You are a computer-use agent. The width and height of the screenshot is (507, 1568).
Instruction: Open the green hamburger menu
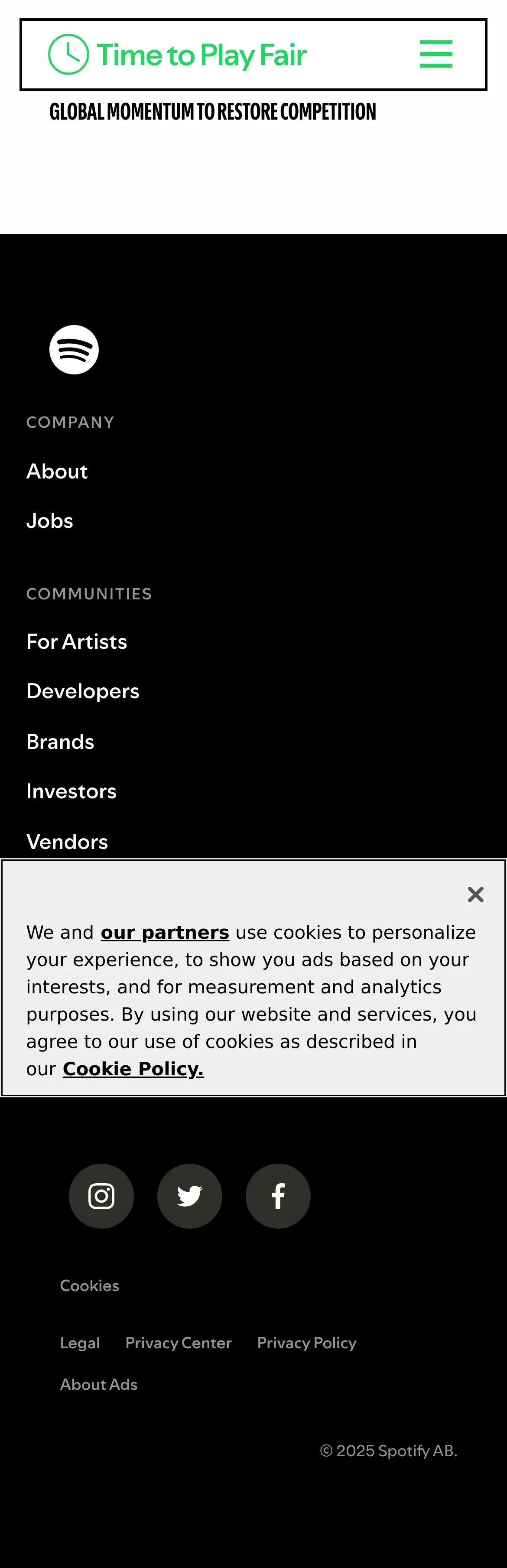(x=436, y=54)
